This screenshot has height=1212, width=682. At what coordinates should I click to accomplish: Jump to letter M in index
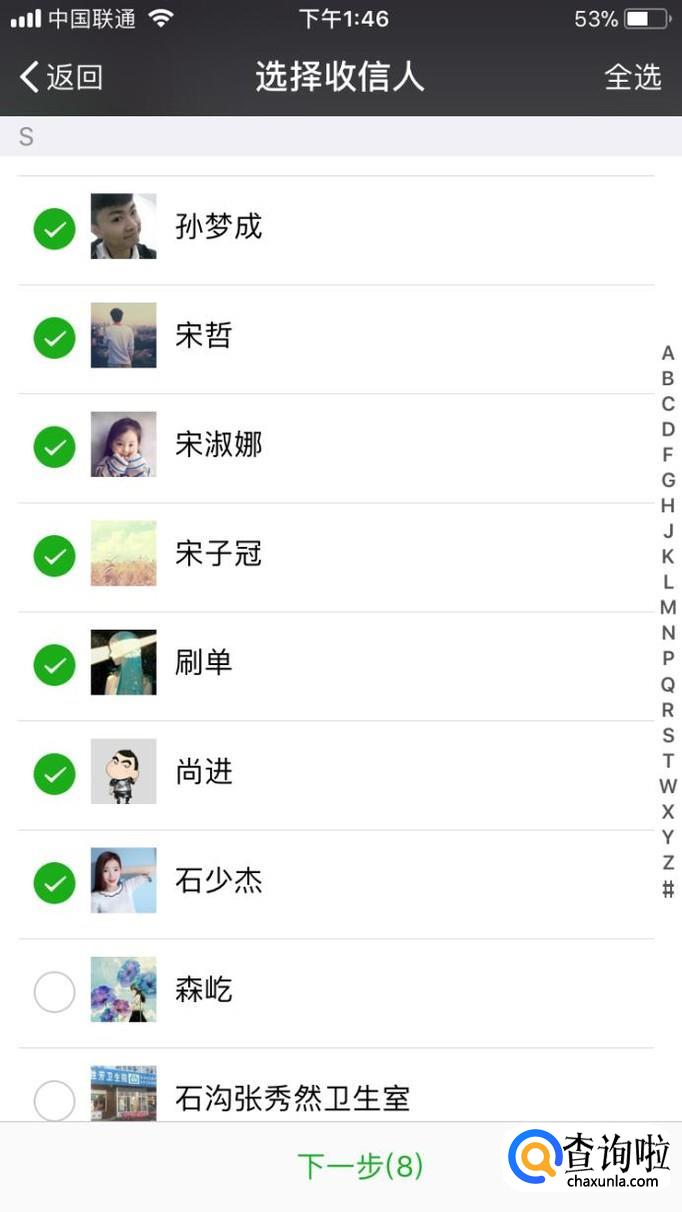668,607
